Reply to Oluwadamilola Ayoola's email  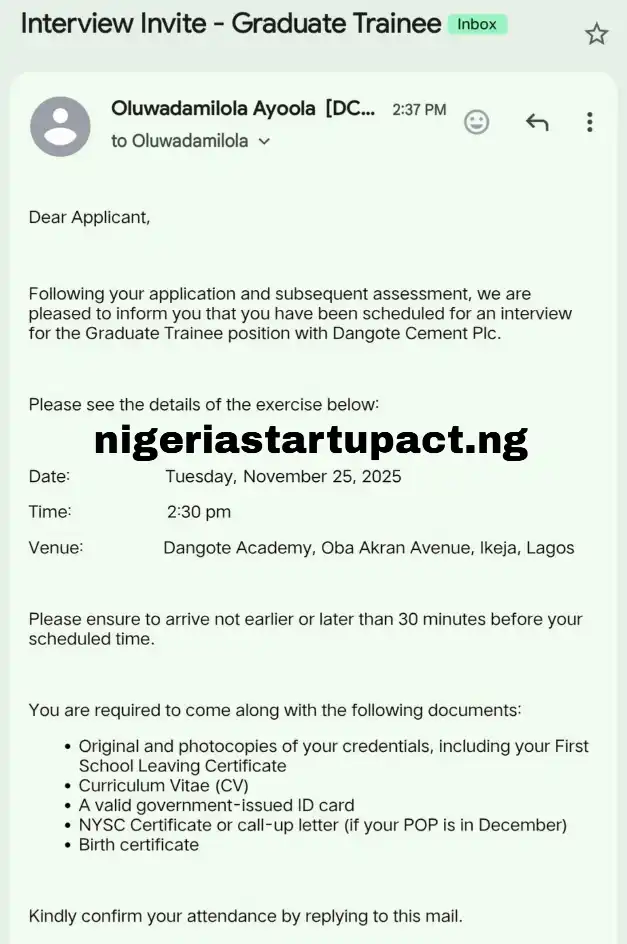(x=537, y=122)
